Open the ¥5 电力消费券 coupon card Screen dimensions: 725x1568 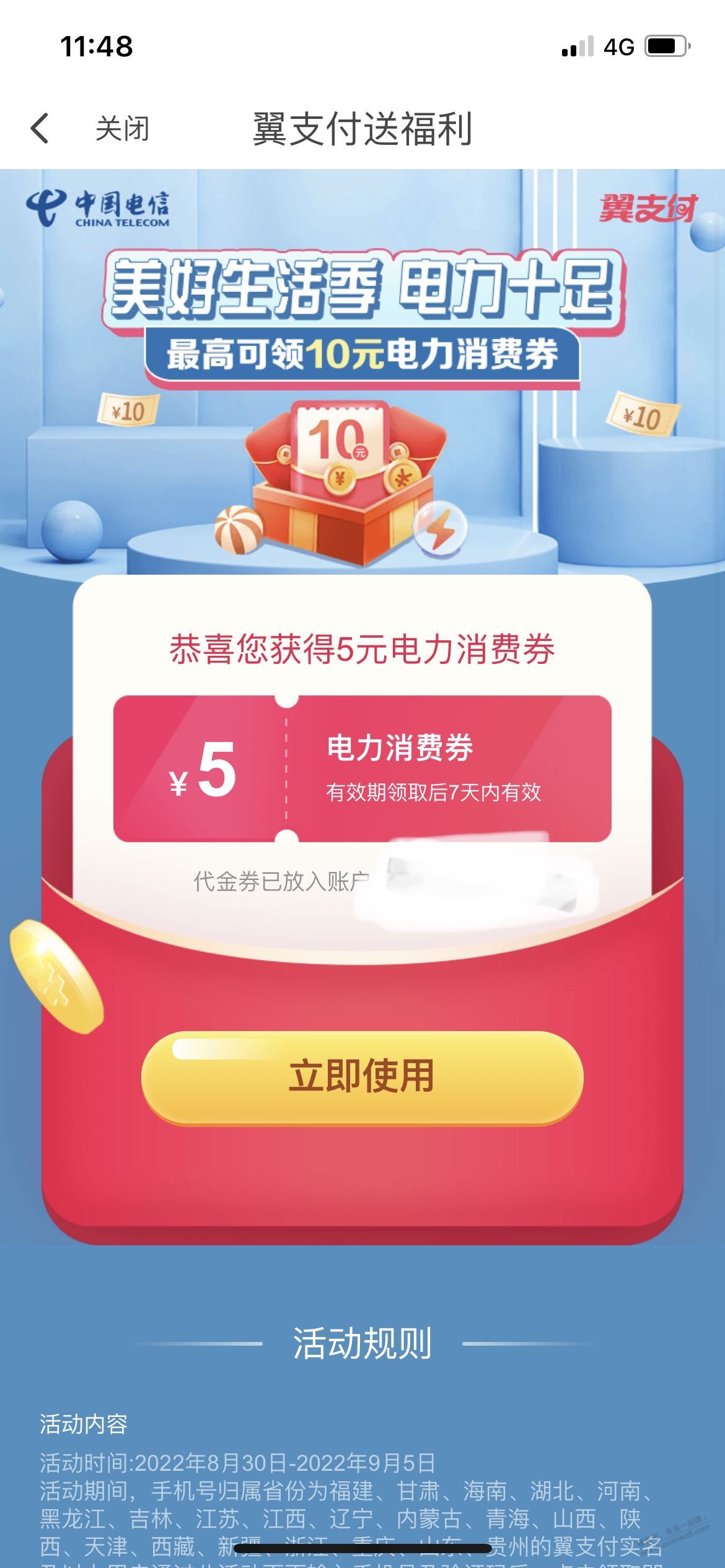tap(362, 769)
